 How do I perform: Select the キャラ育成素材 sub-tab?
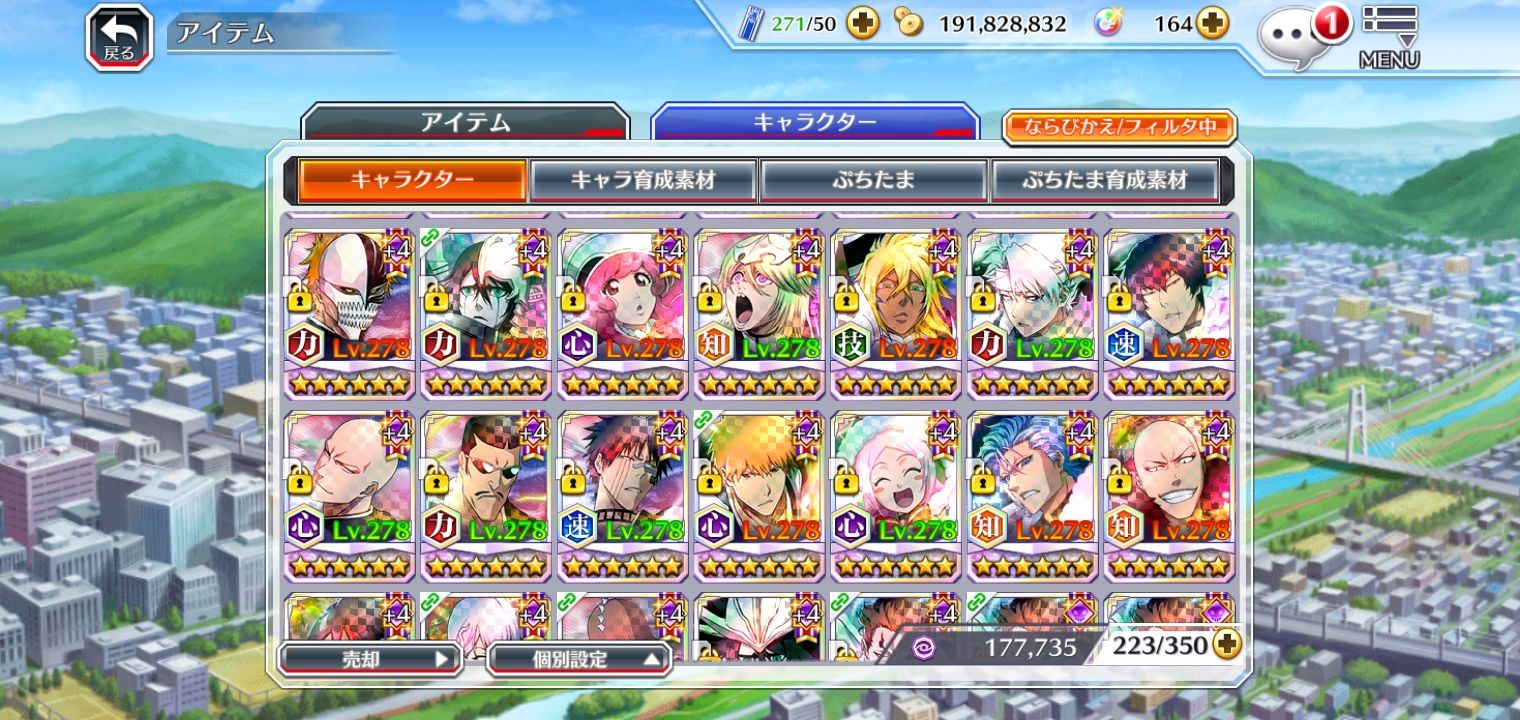(642, 181)
